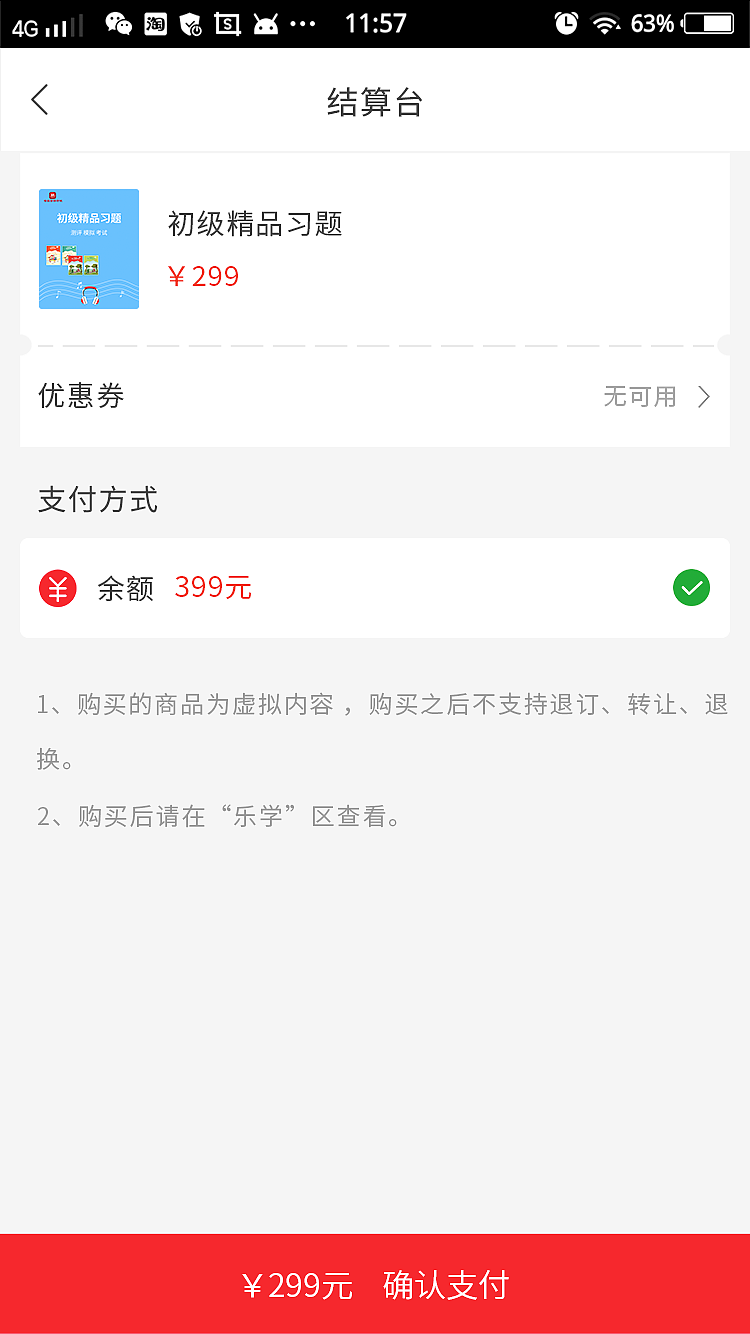Tap the Wi-Fi signal icon
Screen dimensions: 750x1334
pyautogui.click(x=606, y=23)
